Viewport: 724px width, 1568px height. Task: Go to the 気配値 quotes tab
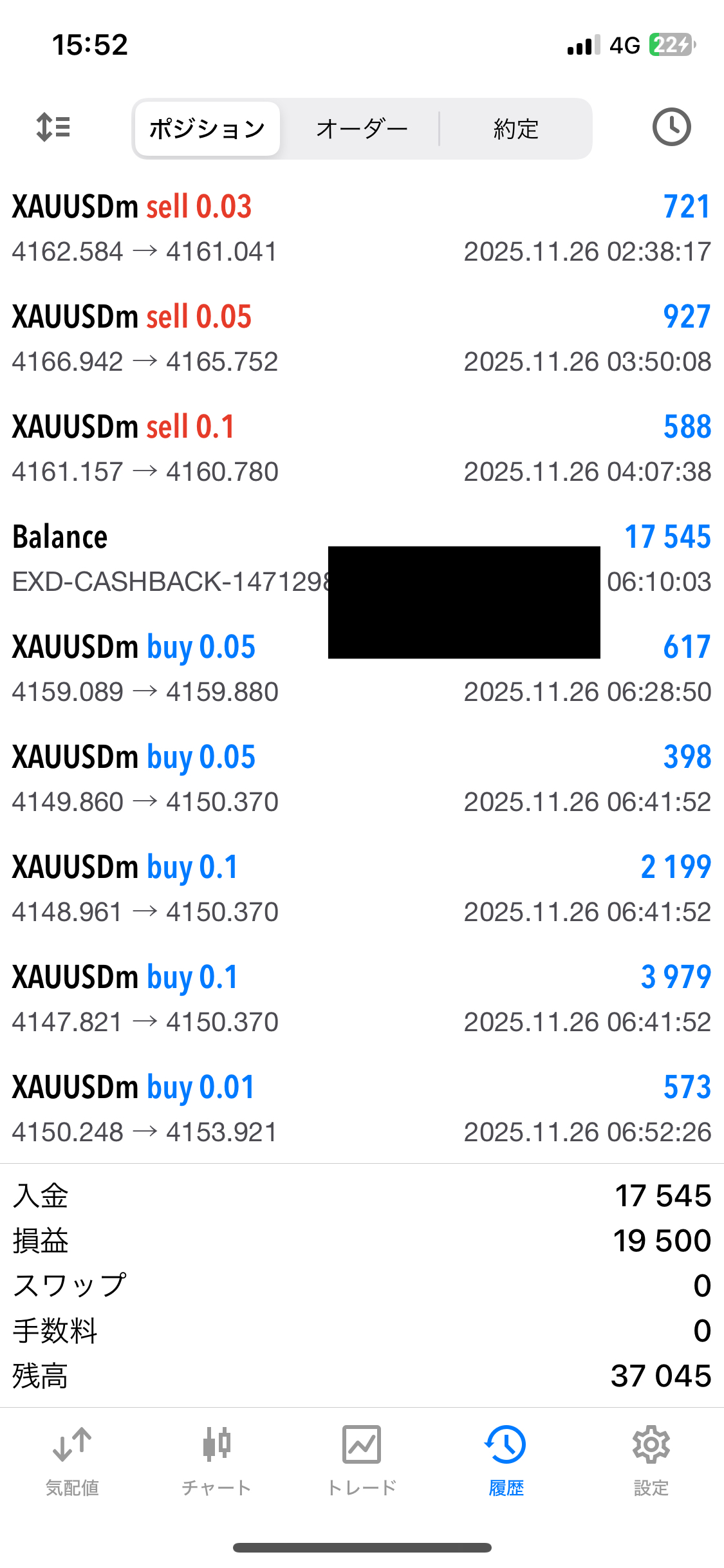click(72, 1461)
